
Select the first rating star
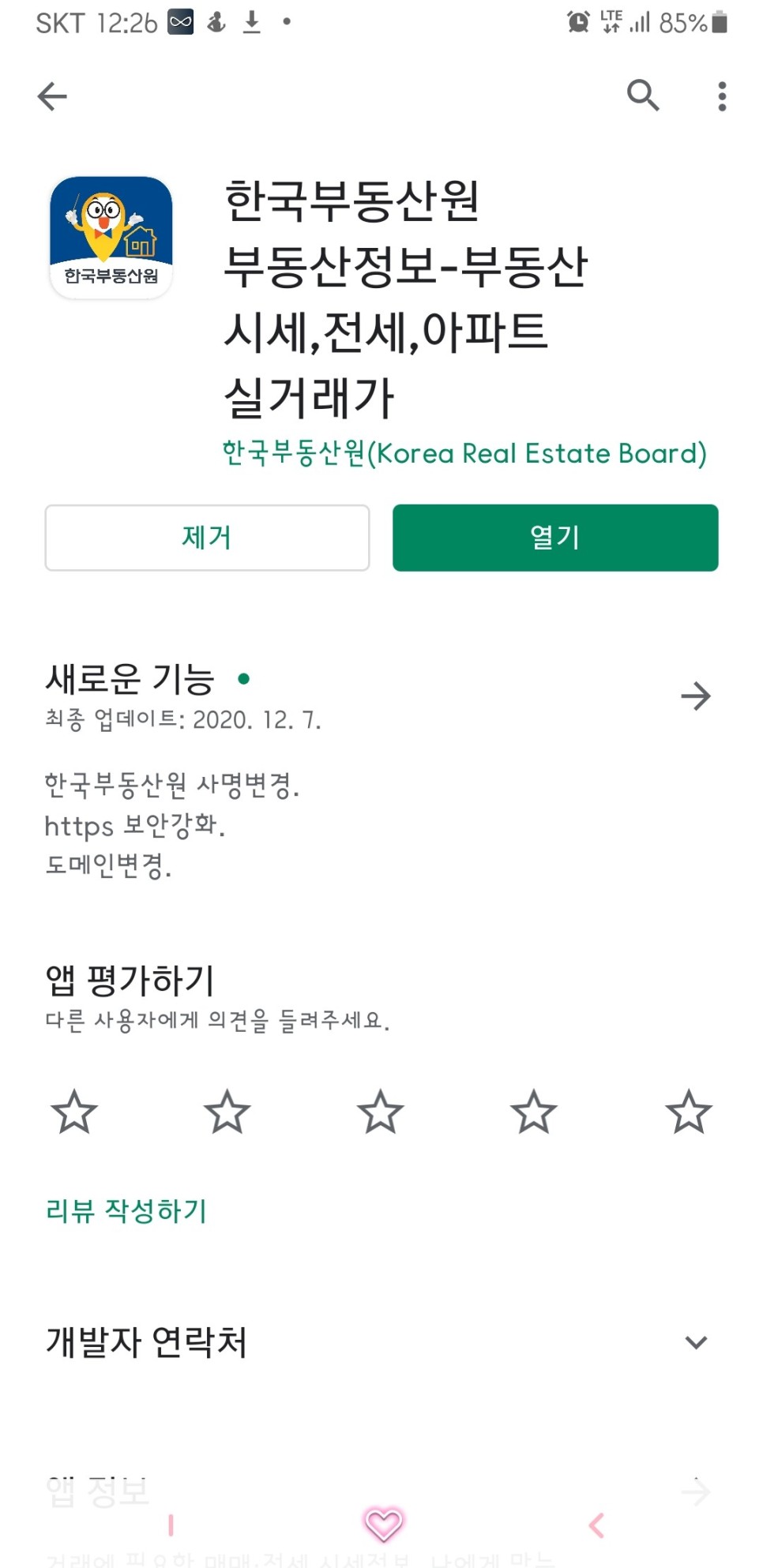click(x=73, y=1112)
